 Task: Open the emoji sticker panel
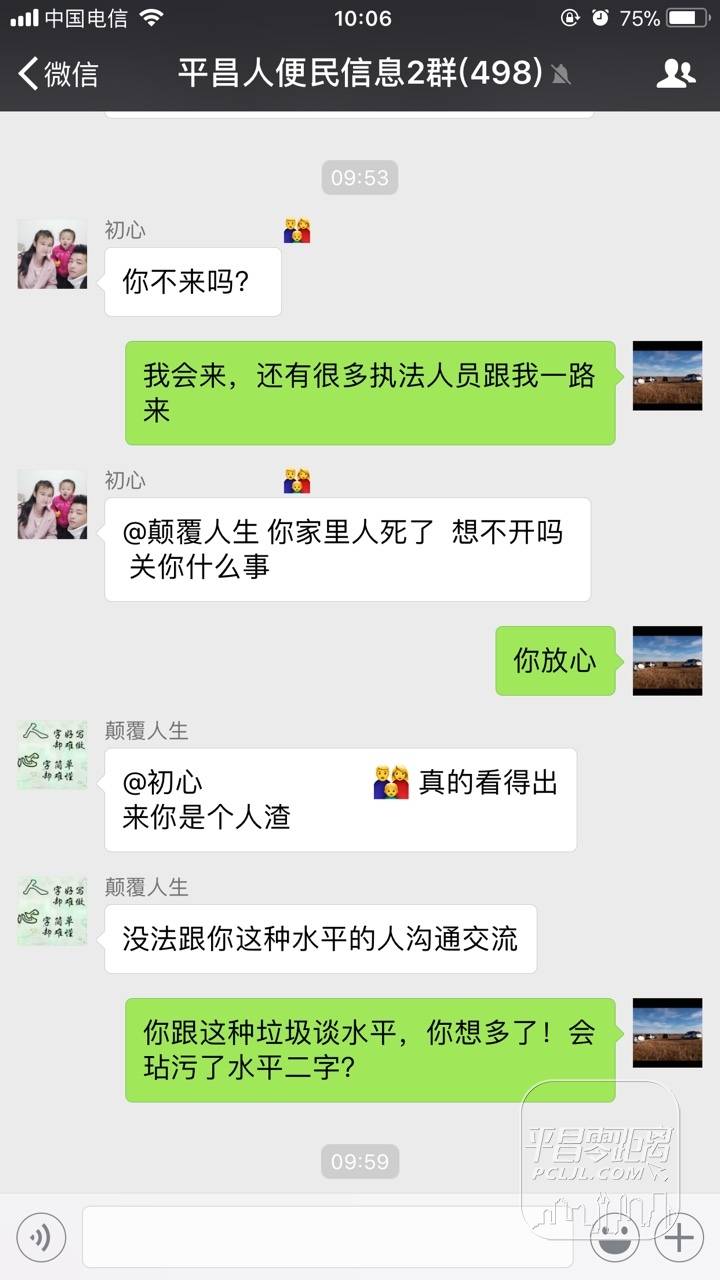[x=614, y=1237]
